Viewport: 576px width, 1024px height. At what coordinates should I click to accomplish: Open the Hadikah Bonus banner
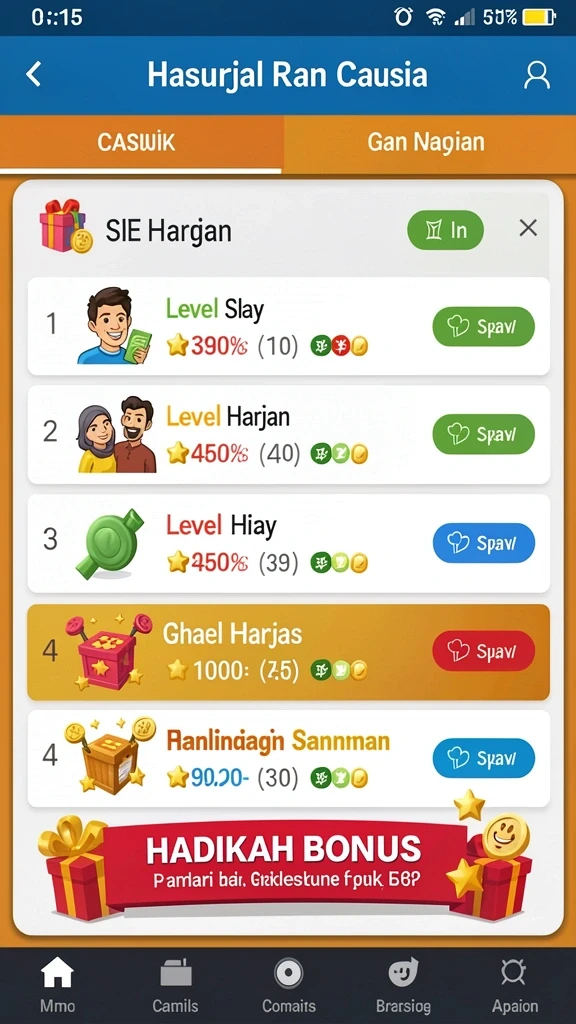click(x=287, y=863)
